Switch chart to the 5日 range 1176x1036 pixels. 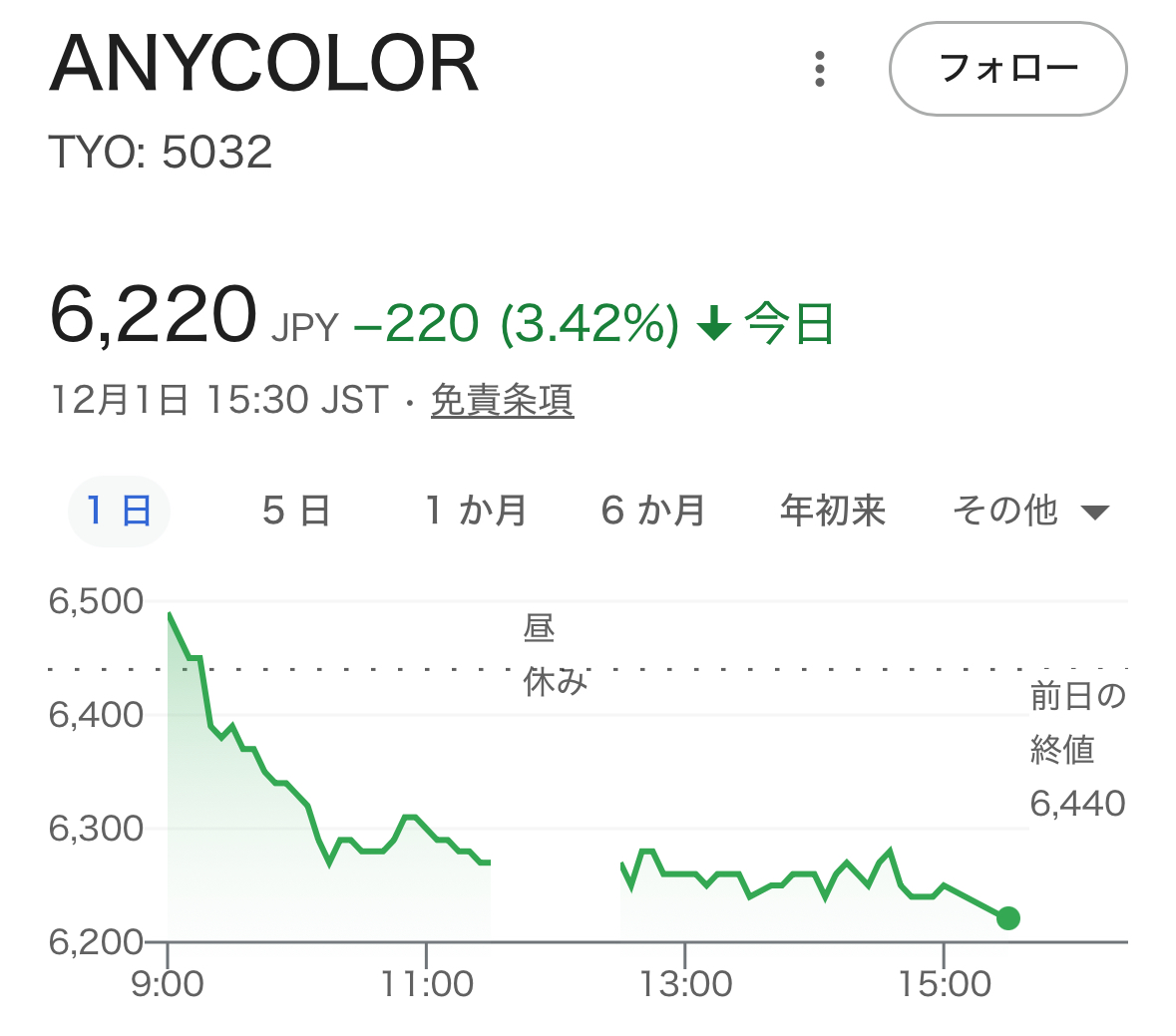(296, 511)
